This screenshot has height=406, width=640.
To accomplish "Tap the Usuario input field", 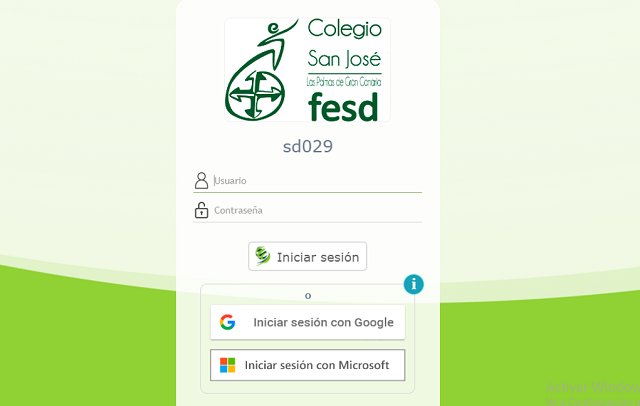I will click(x=315, y=181).
